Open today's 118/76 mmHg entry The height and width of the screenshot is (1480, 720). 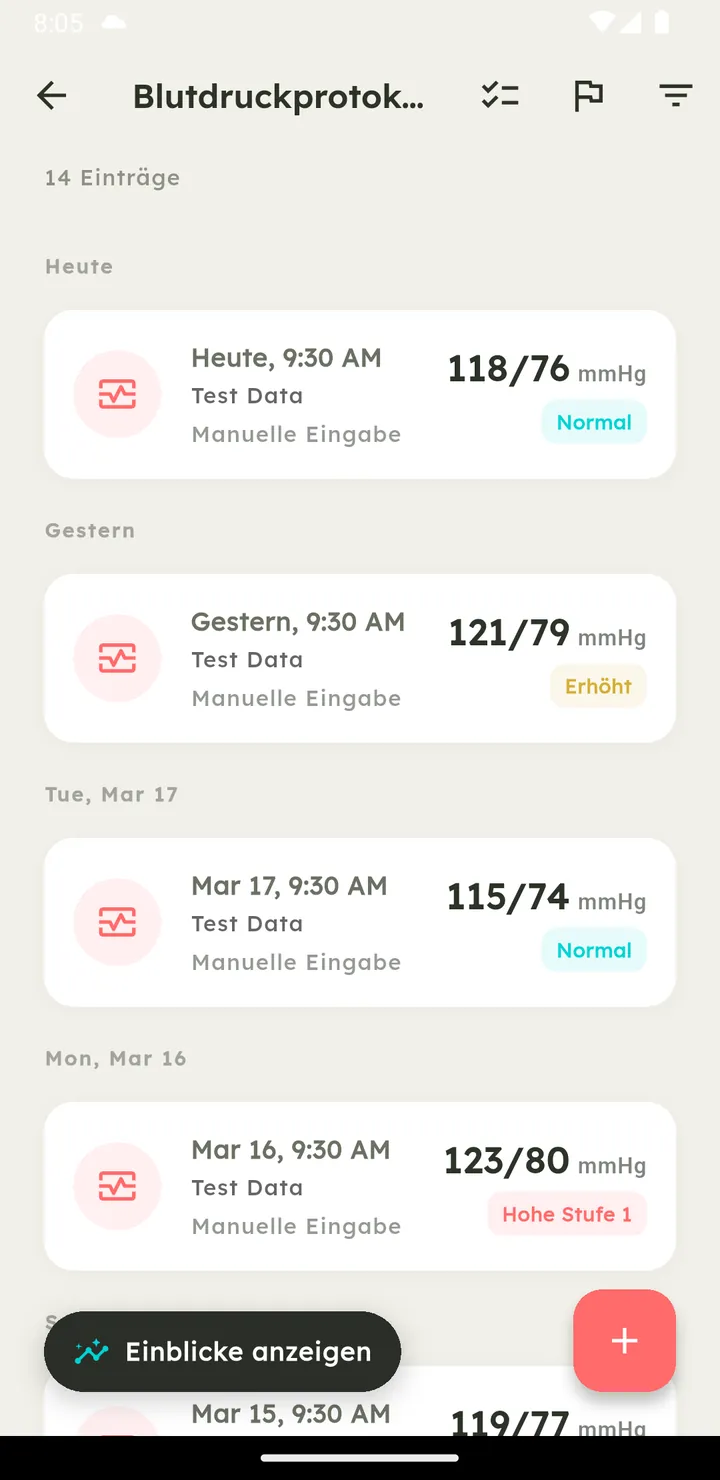[360, 394]
